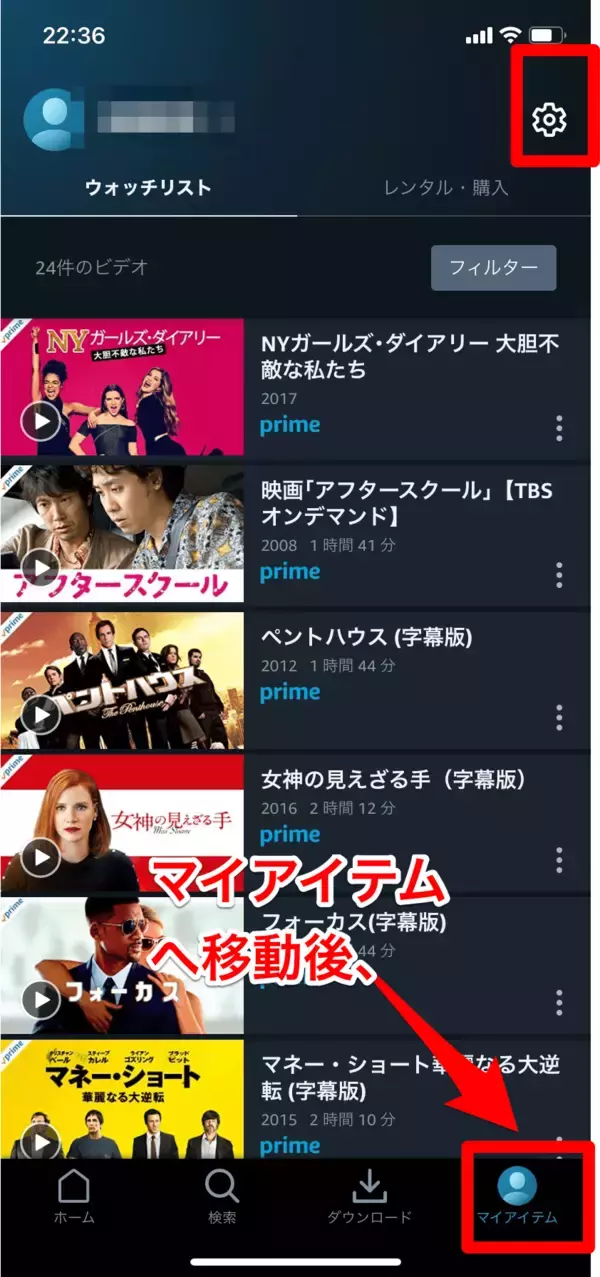Select the マイアイテム tab
This screenshot has height=1277, width=600.
(517, 1195)
